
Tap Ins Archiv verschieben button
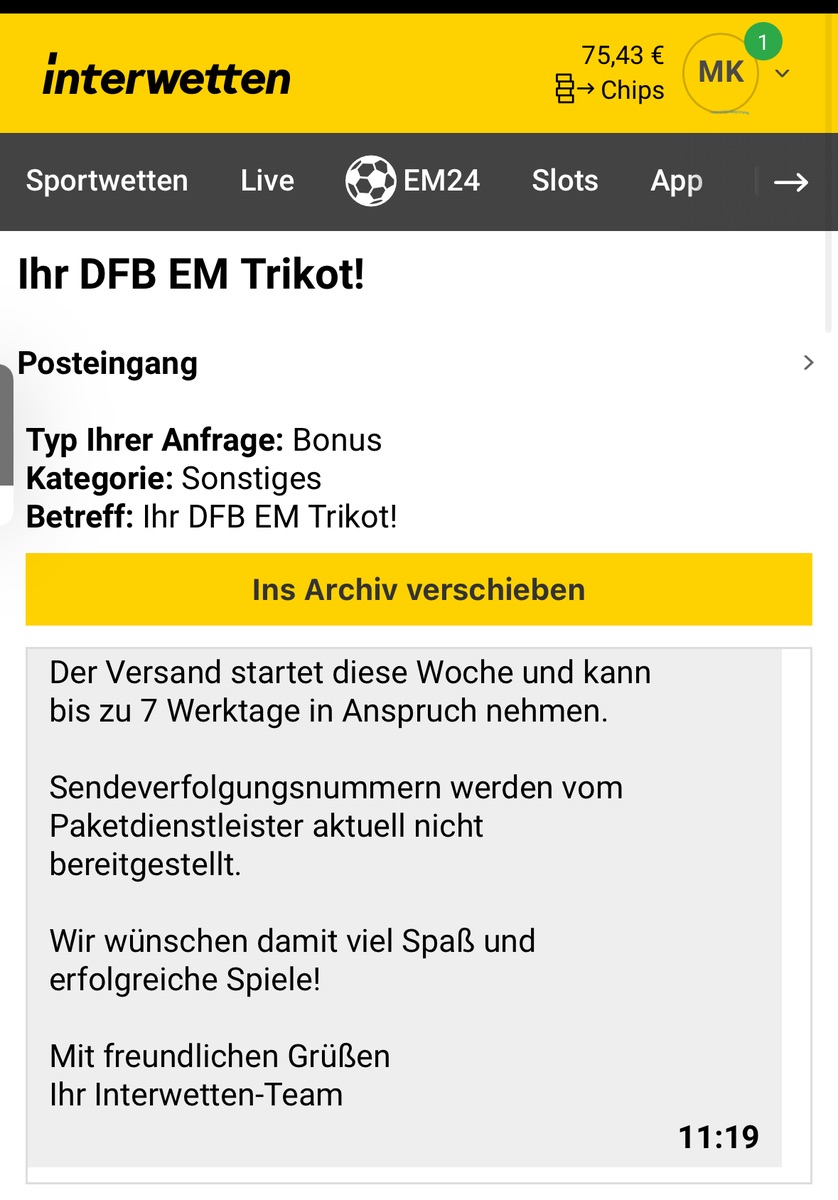[x=419, y=590]
